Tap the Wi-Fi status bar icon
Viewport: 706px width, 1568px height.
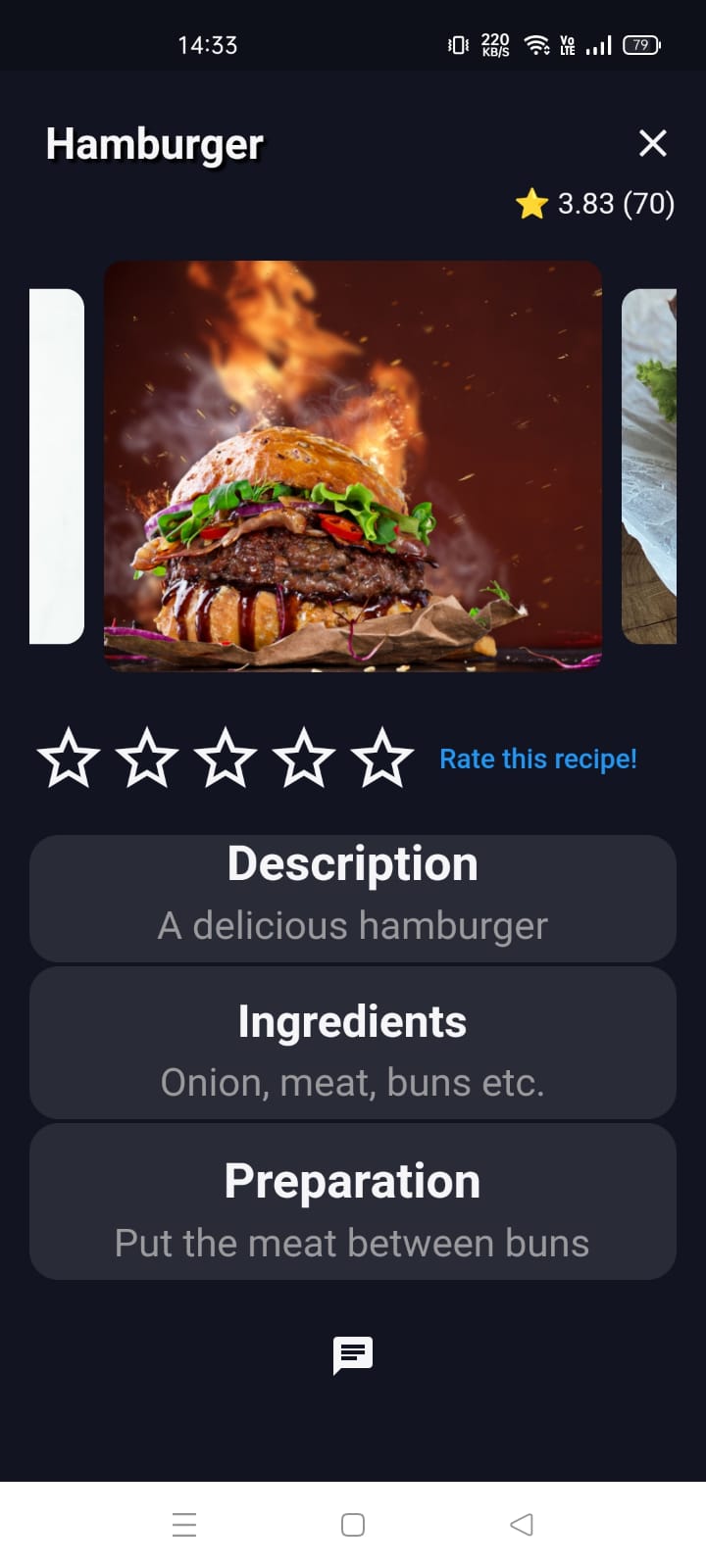535,43
